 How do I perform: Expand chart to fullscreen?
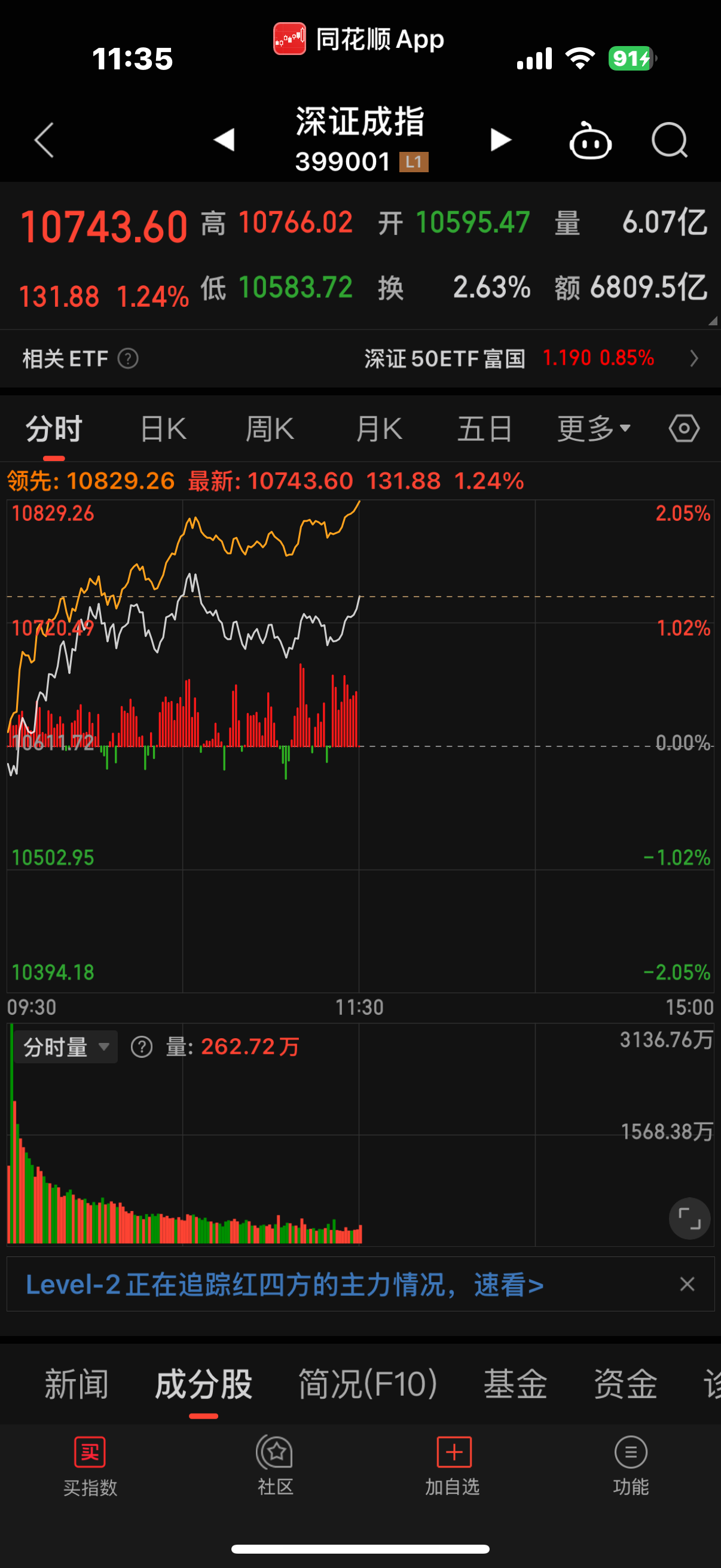(689, 1219)
